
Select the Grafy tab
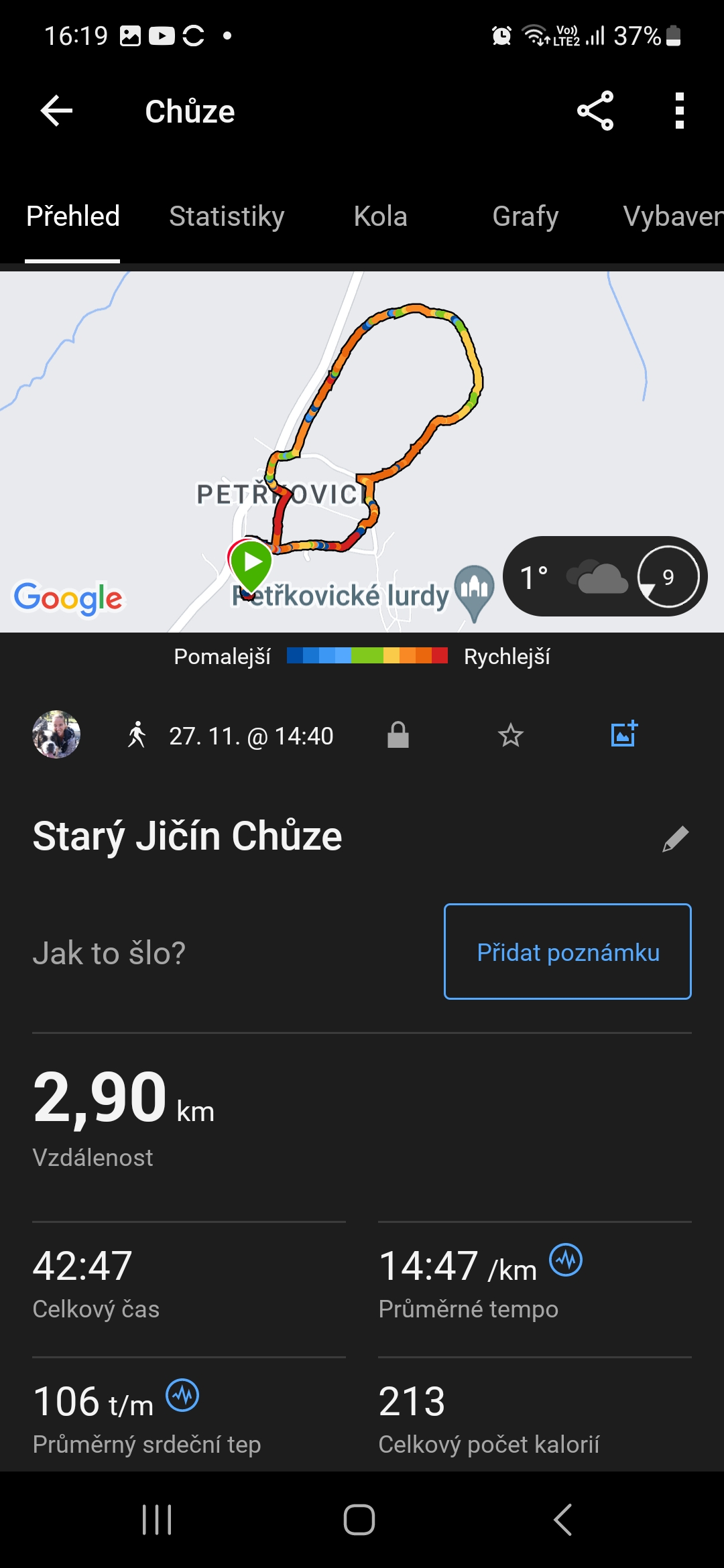point(525,216)
